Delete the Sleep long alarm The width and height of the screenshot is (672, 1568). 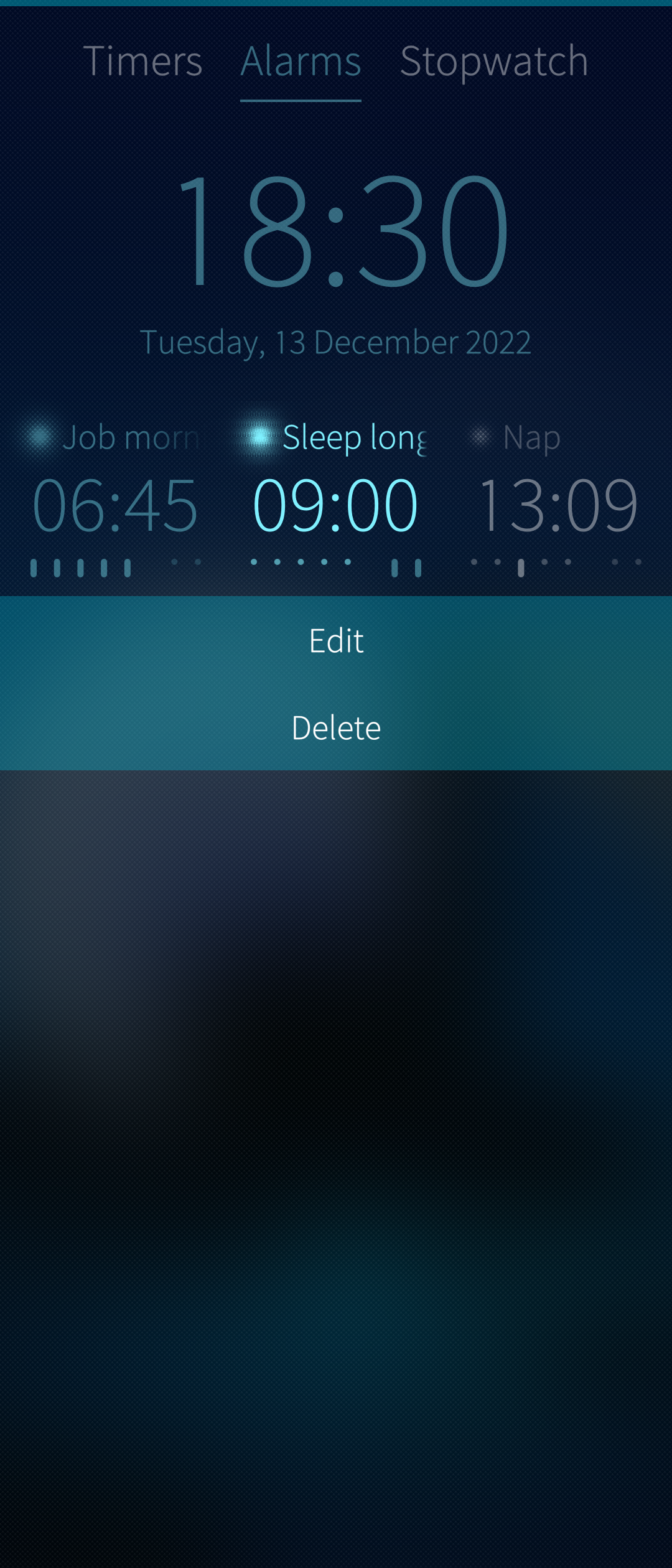coord(336,727)
